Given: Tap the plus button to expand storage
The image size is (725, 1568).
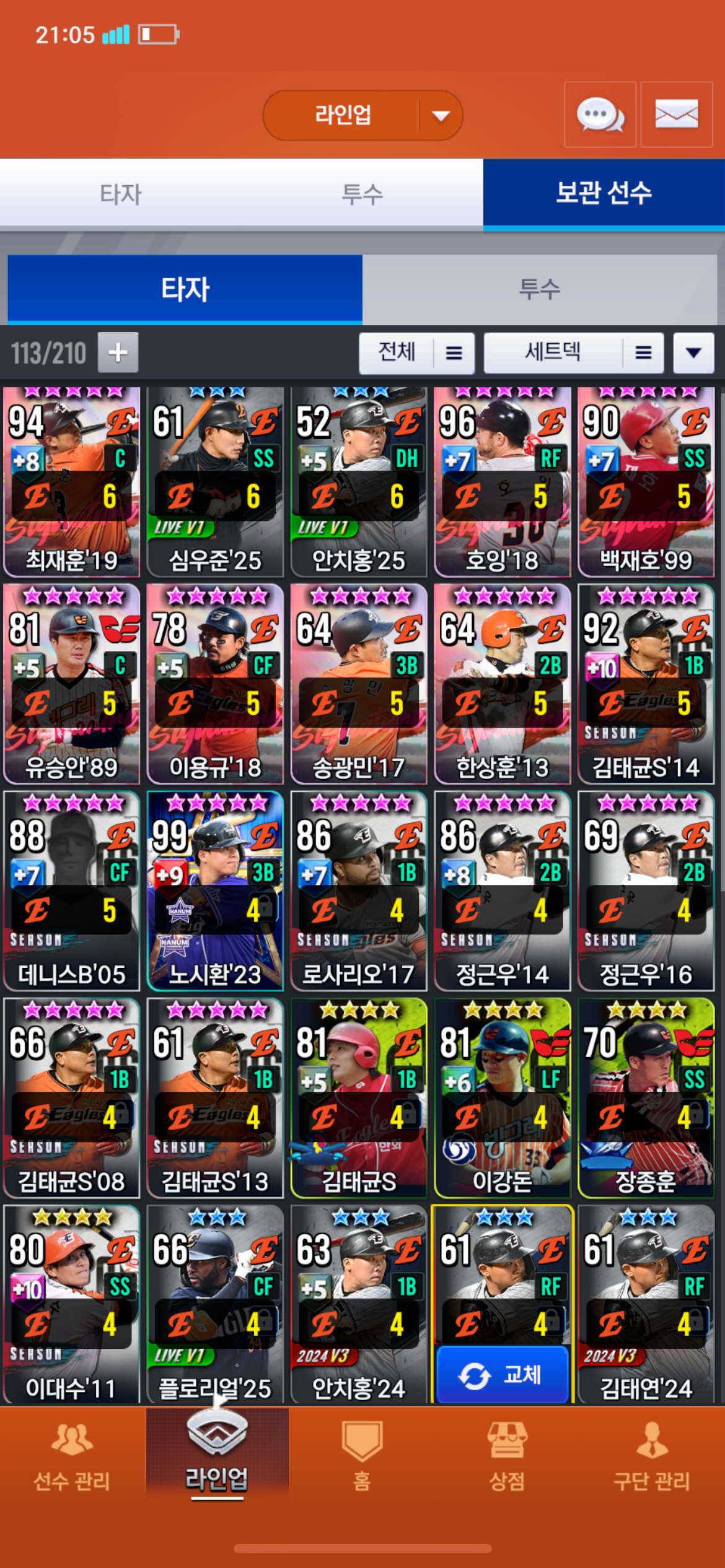Looking at the screenshot, I should 118,352.
